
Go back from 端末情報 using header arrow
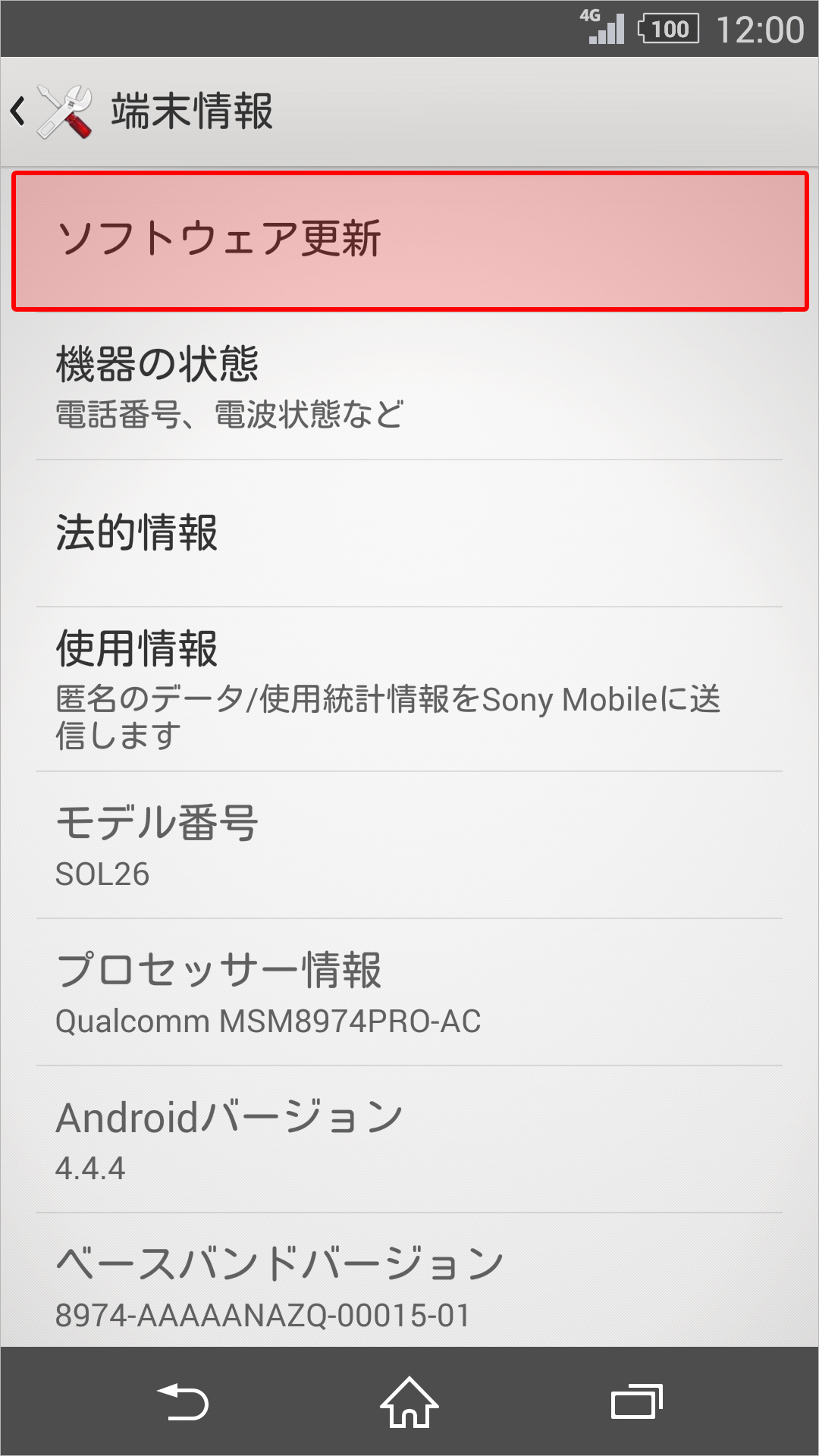pos(20,111)
